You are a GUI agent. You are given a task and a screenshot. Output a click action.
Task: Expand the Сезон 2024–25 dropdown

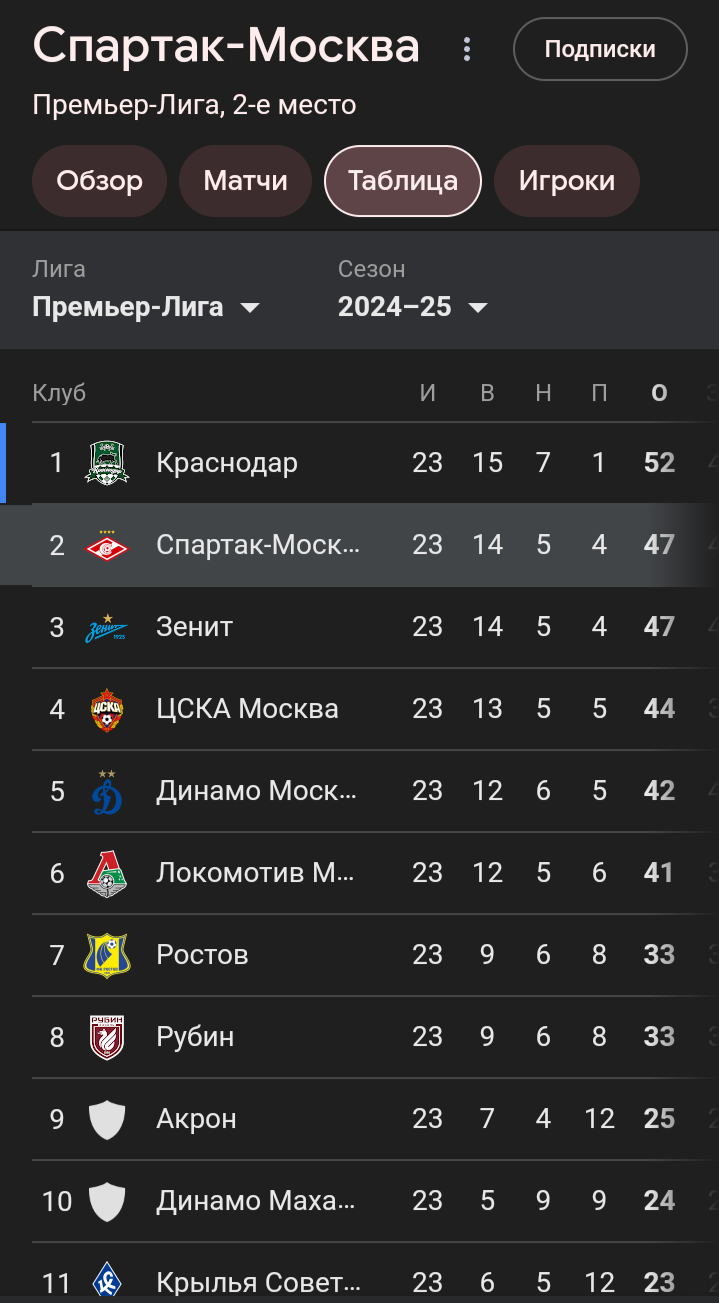(413, 290)
